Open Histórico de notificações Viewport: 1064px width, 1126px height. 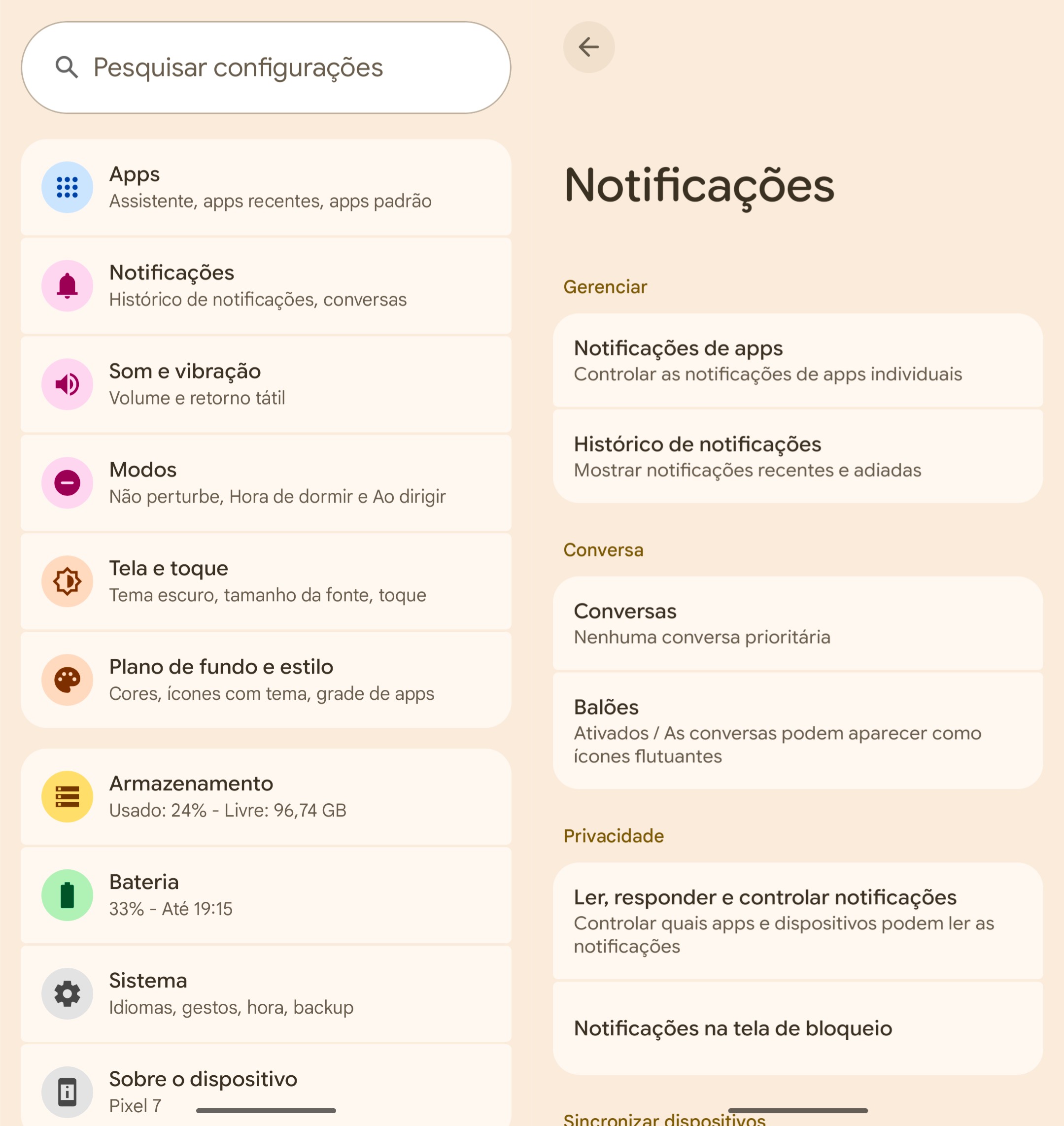[796, 456]
